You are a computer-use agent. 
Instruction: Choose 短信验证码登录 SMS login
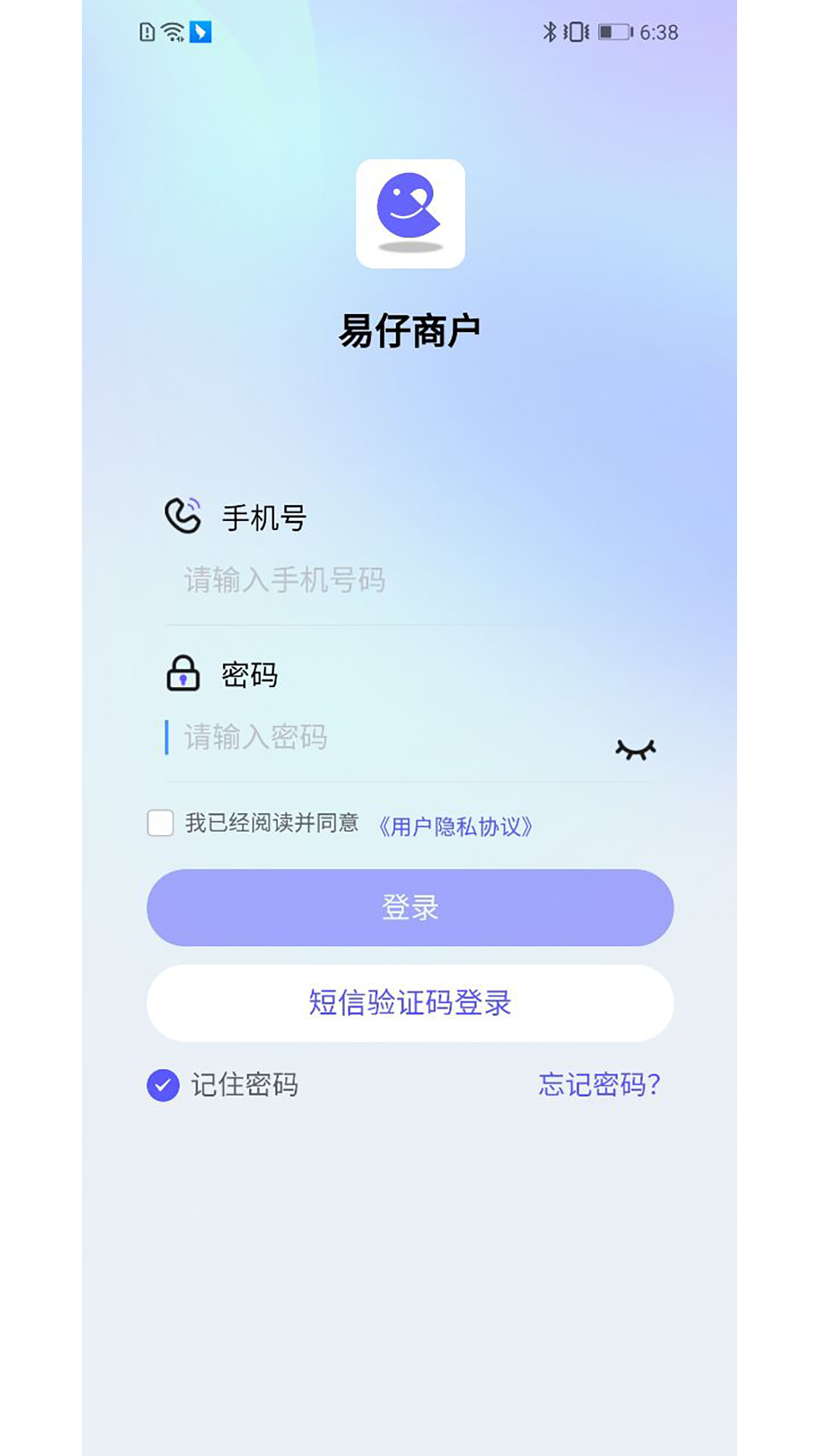coord(409,1003)
